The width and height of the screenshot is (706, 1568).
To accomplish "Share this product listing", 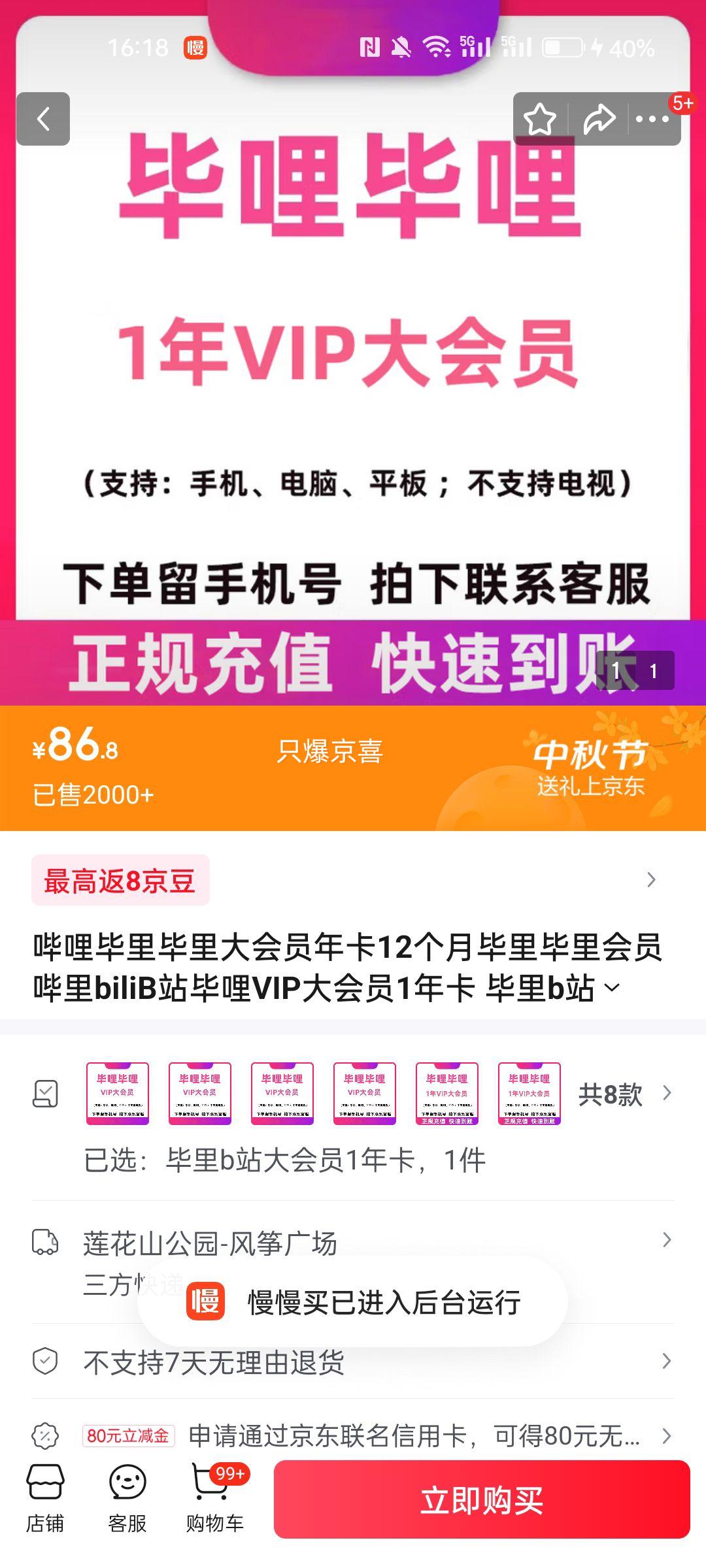I will tap(599, 119).
